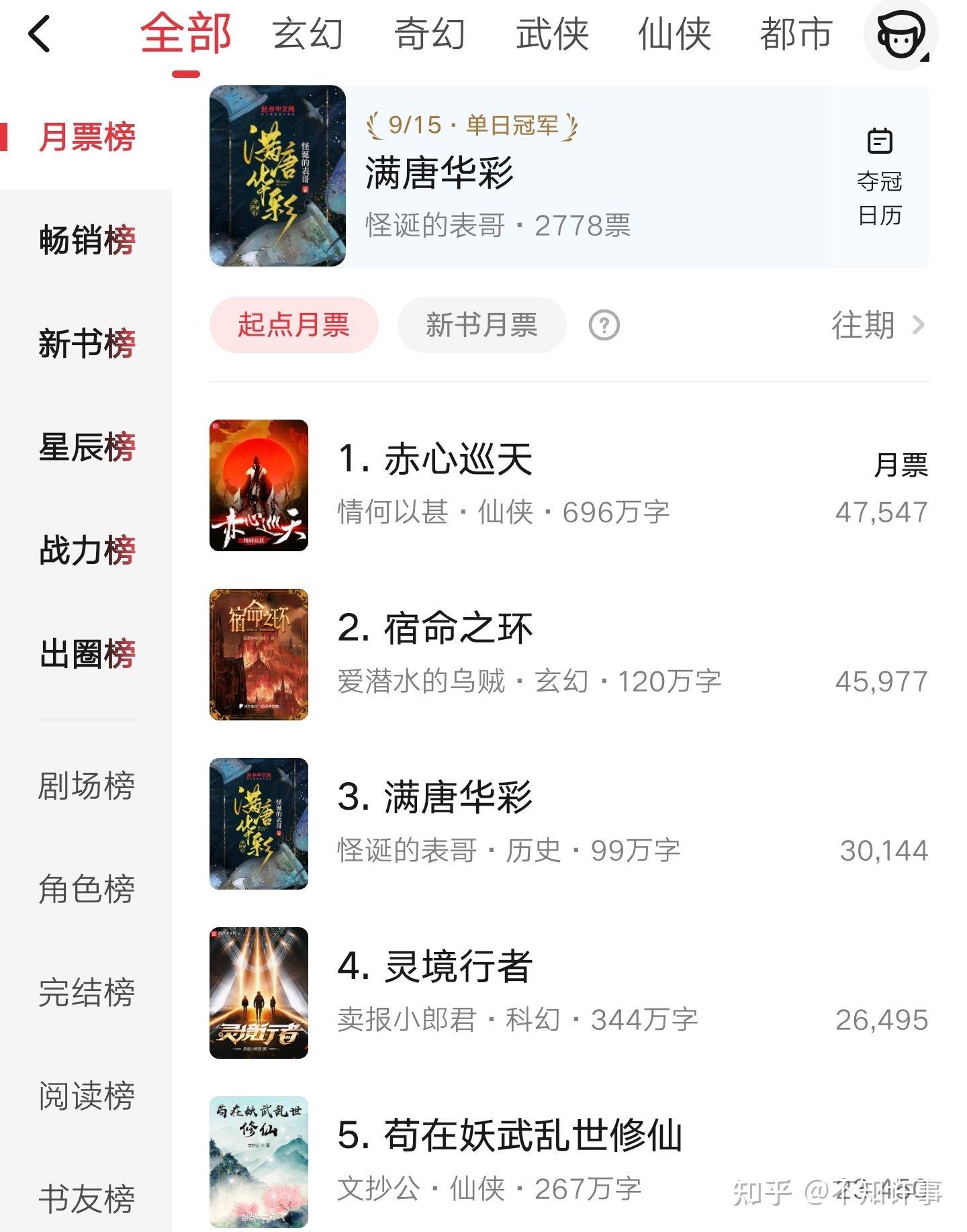
Task: Open the 星辰榜 ranking
Action: pos(87,446)
